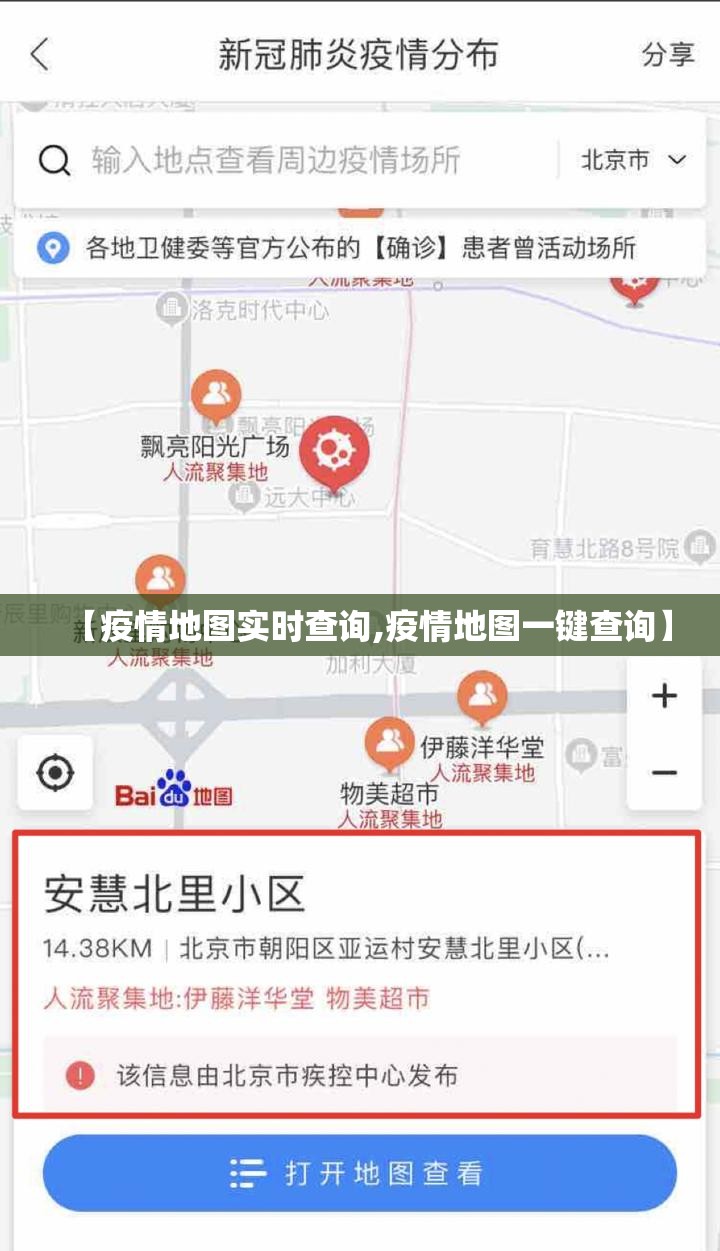Center the map on my location
This screenshot has height=1251, width=720.
point(55,773)
